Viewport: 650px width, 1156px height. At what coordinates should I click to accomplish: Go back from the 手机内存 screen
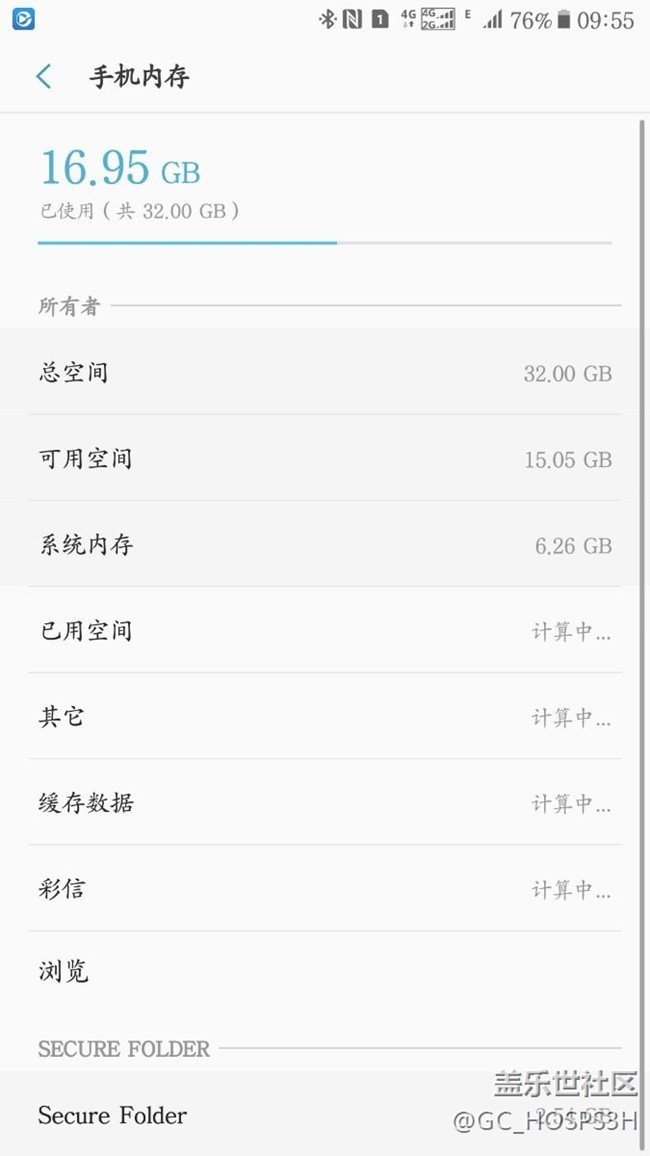[44, 77]
